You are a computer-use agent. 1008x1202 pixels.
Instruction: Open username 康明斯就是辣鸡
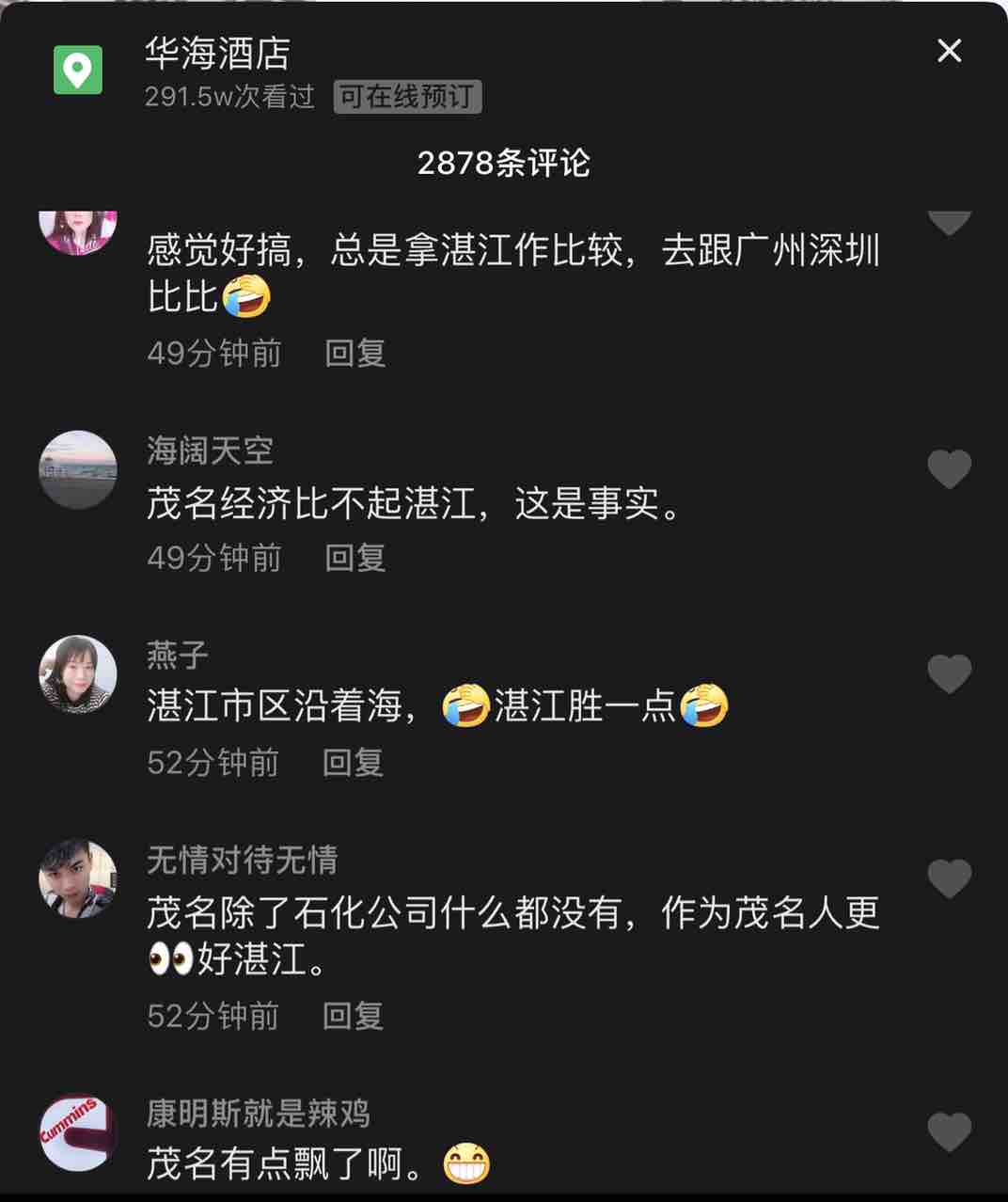258,1113
